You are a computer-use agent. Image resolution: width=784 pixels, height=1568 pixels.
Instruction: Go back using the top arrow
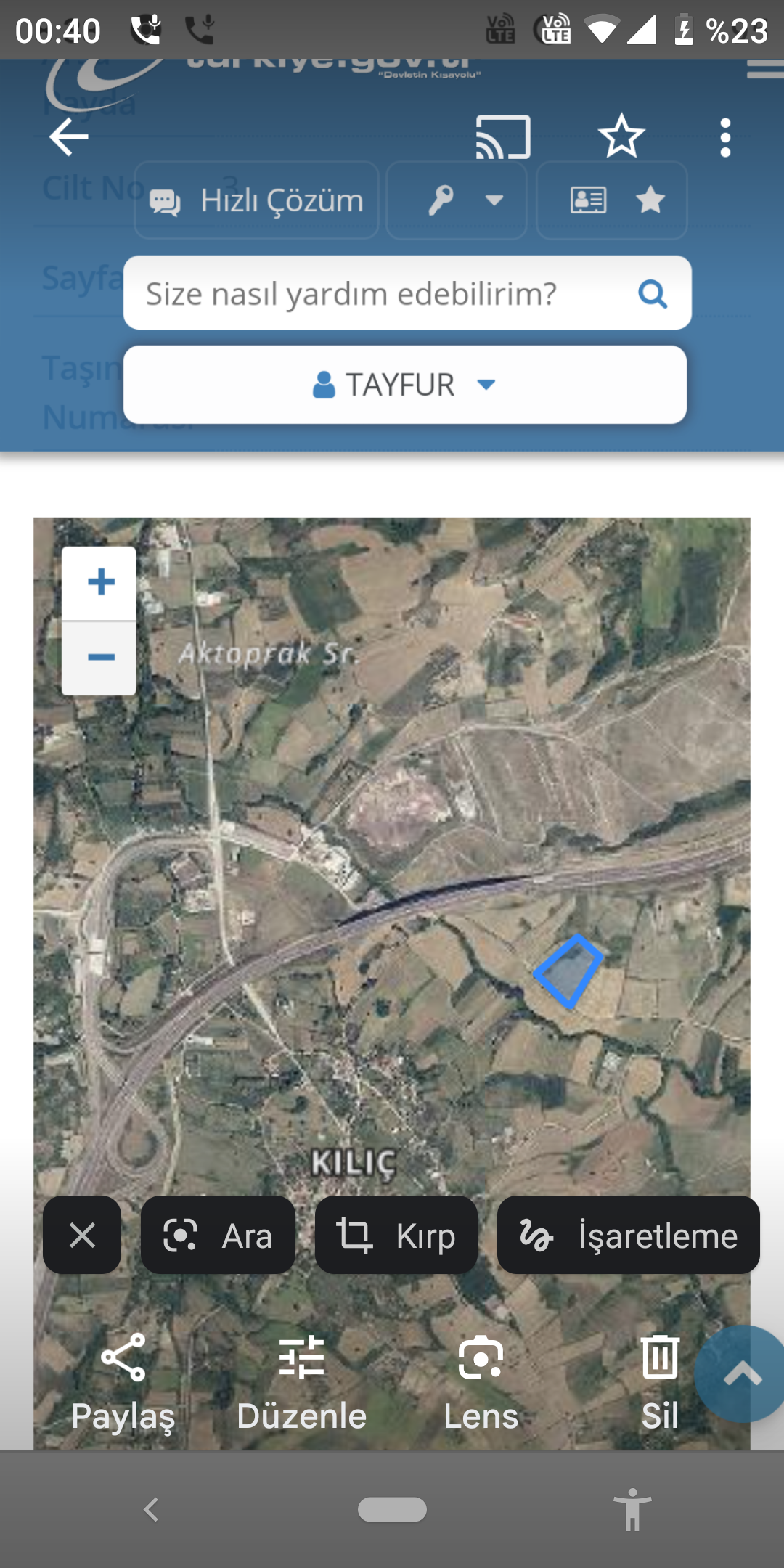[69, 136]
